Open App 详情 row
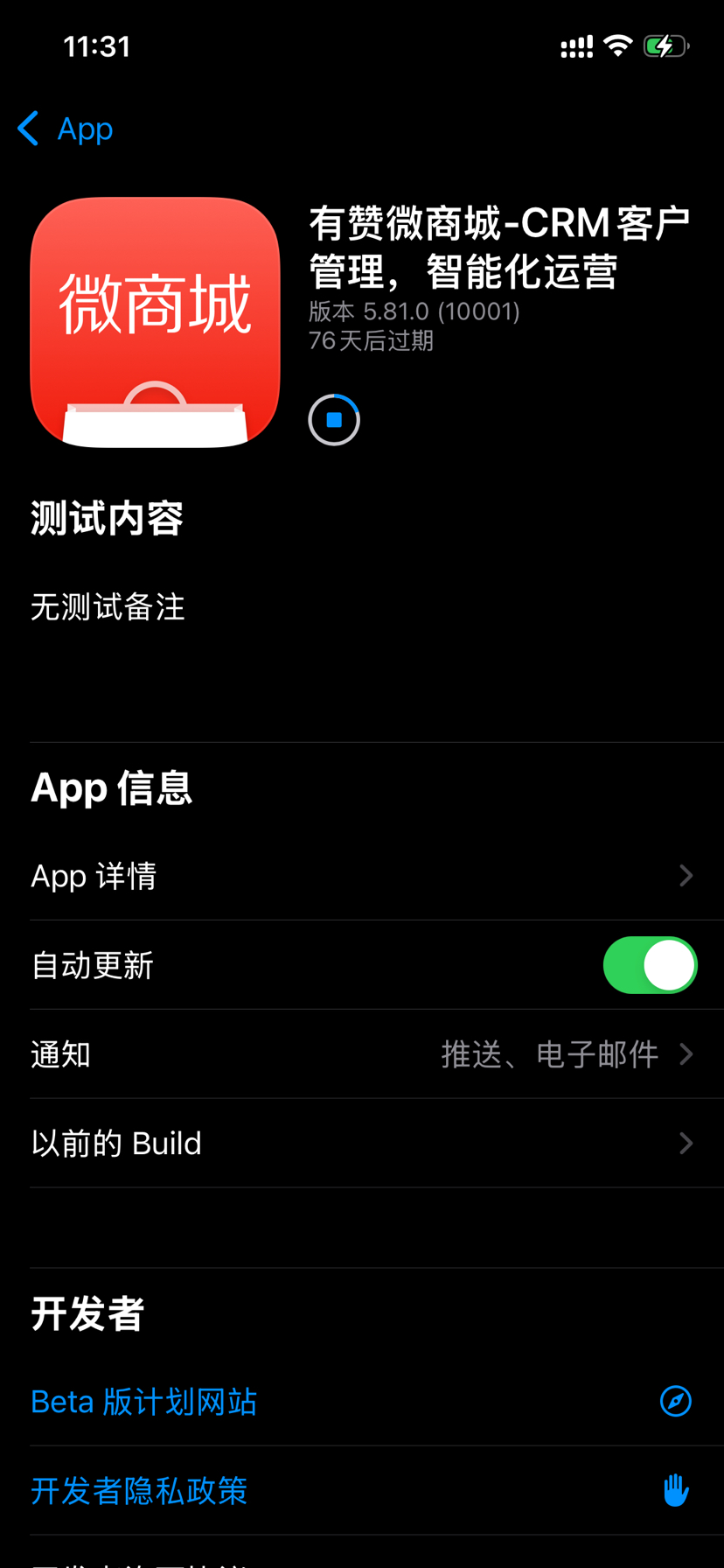 (x=362, y=876)
